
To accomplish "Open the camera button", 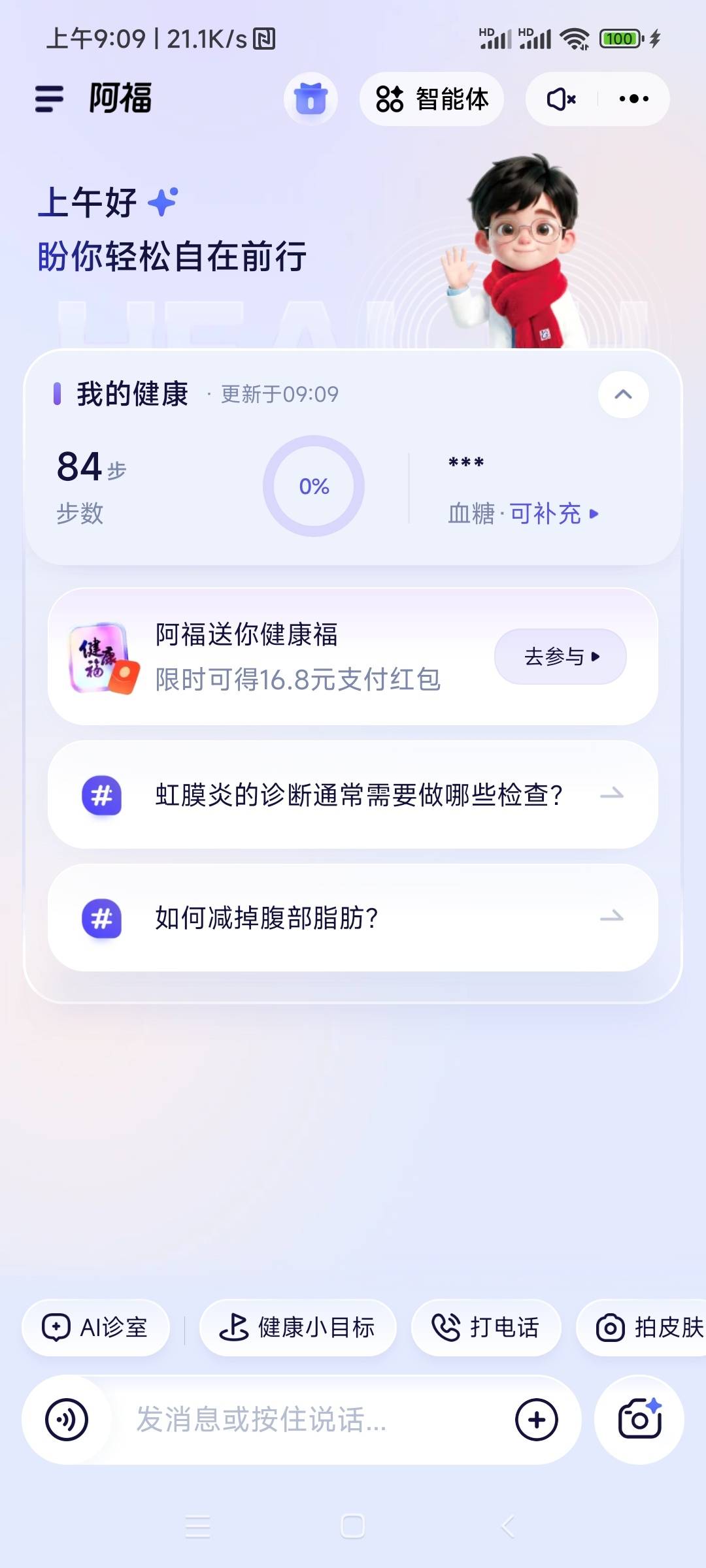I will click(x=639, y=1420).
